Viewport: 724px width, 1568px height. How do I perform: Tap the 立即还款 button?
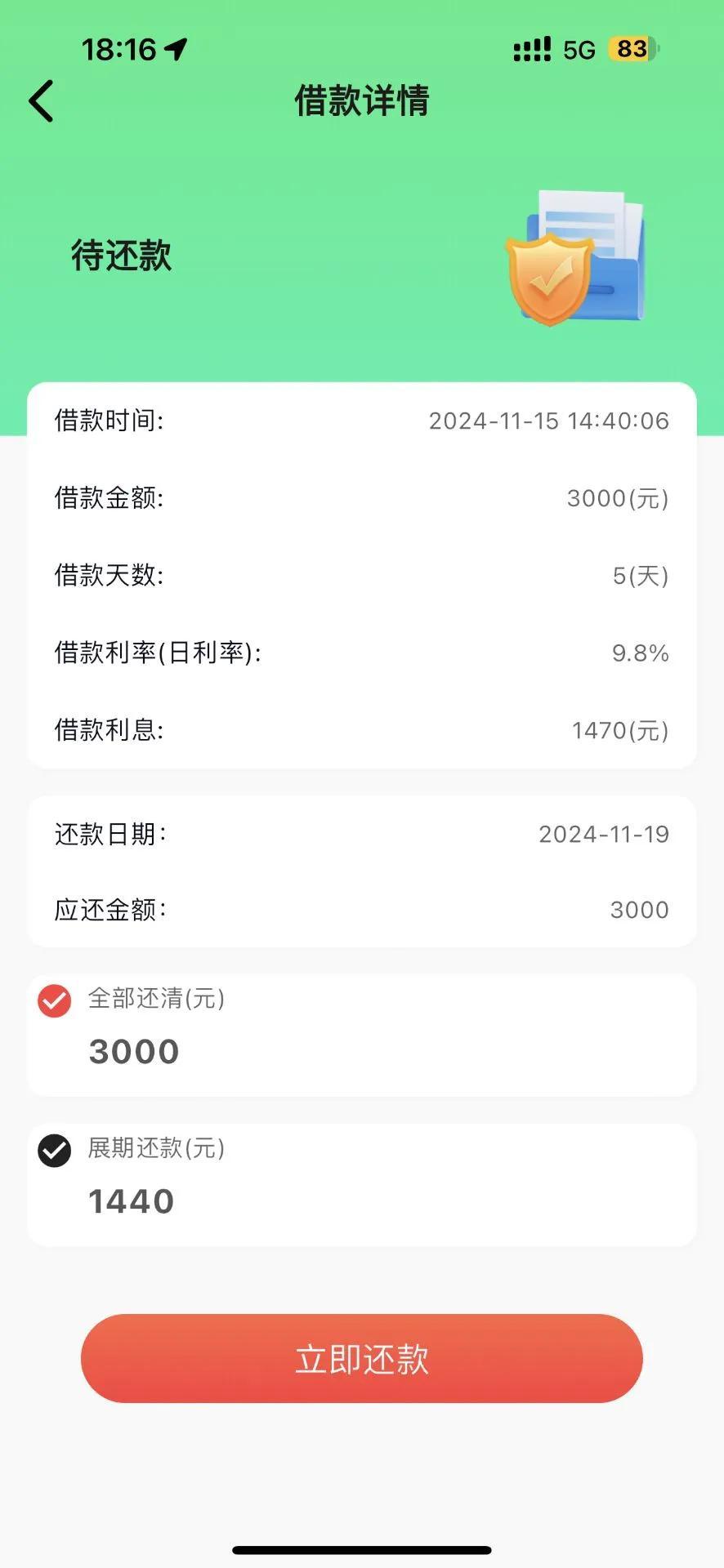[x=361, y=1359]
